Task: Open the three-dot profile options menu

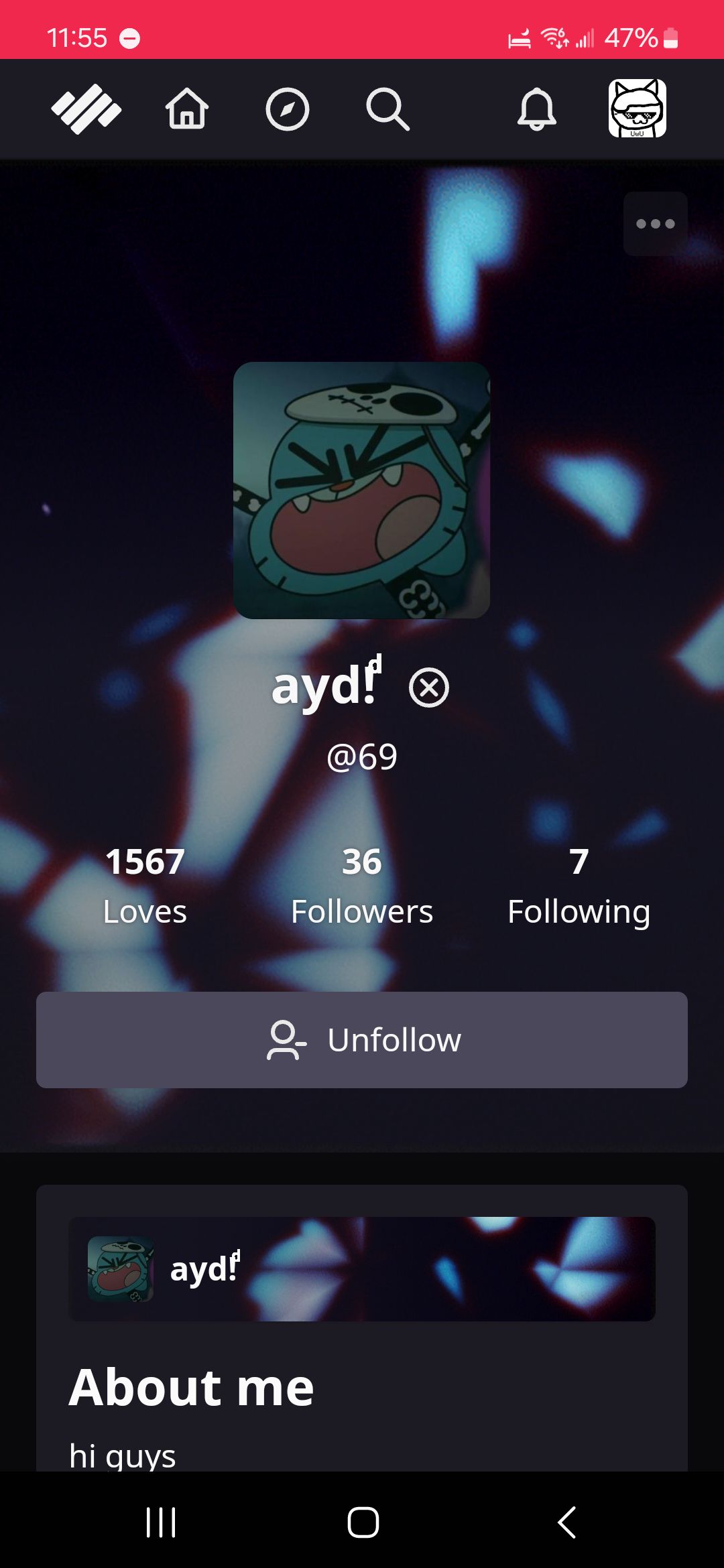Action: 655,224
